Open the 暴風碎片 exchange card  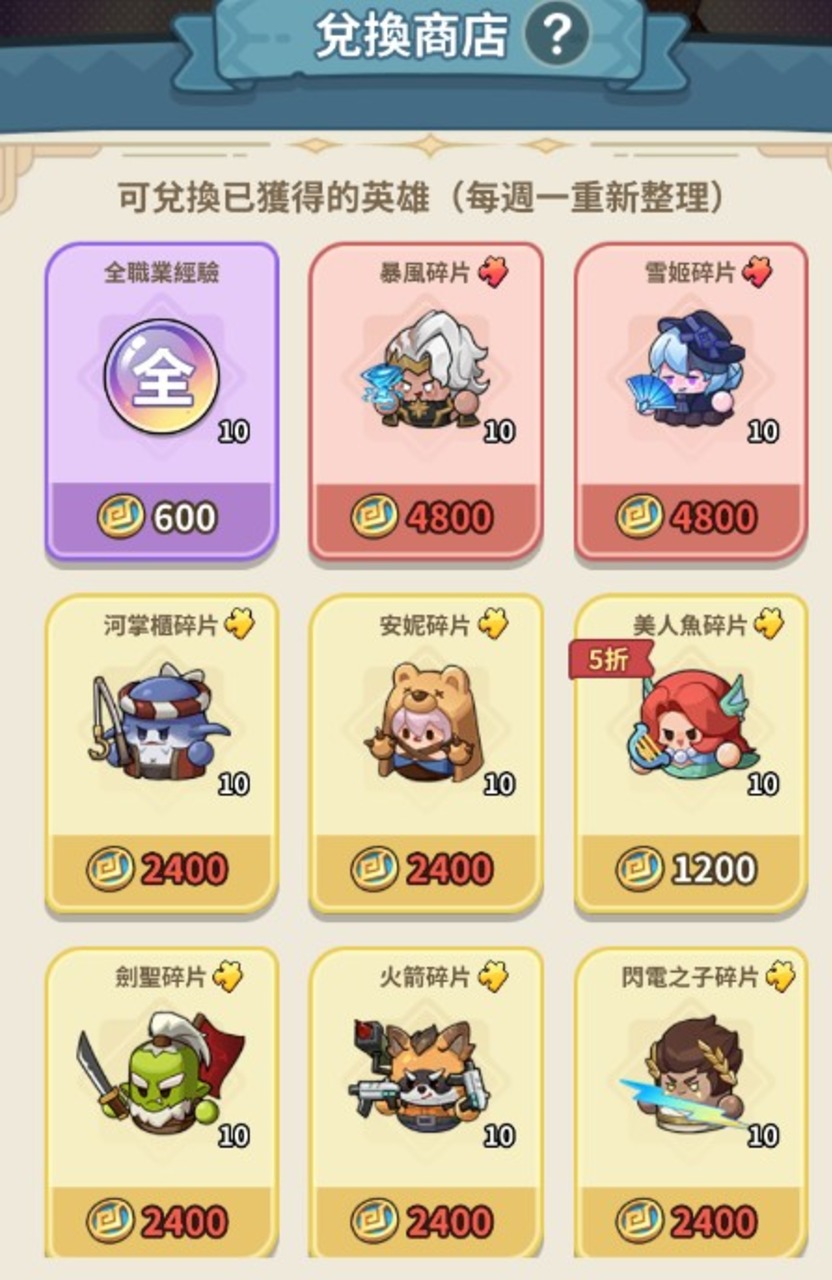425,400
